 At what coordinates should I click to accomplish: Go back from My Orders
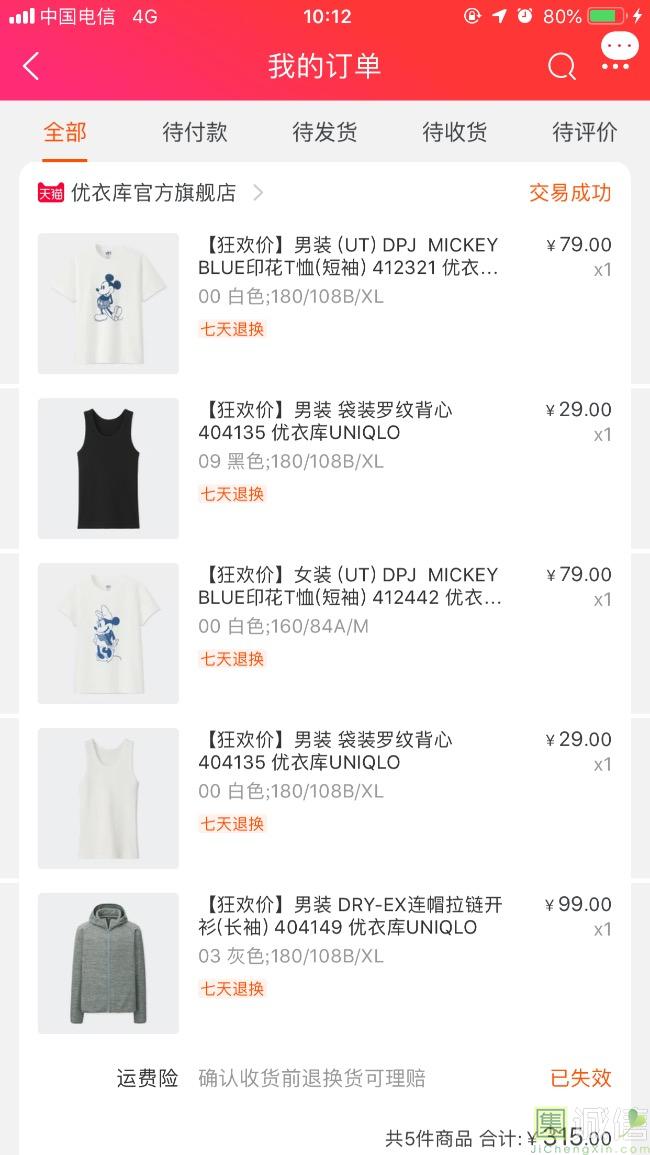(x=31, y=67)
